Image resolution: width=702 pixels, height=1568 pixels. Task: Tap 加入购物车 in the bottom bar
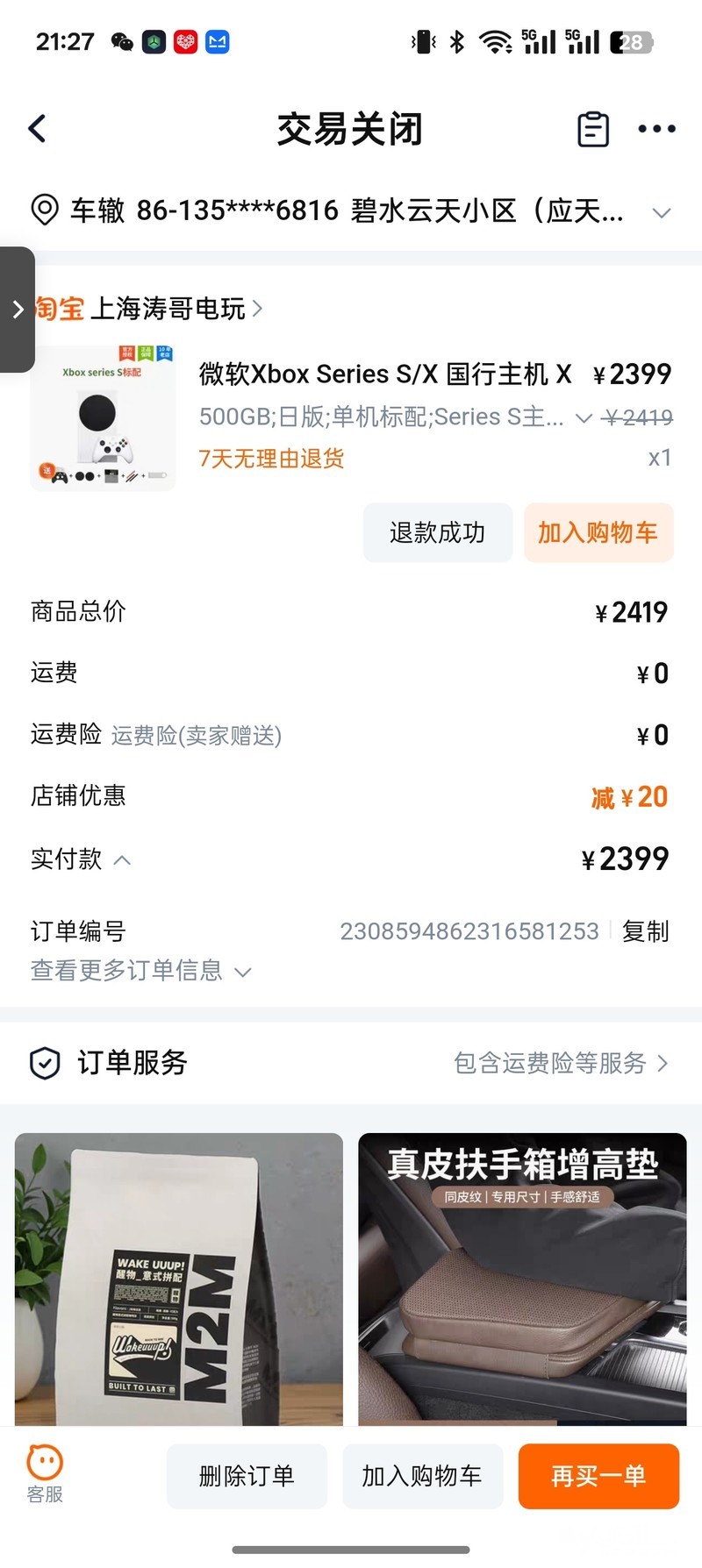pyautogui.click(x=422, y=1476)
